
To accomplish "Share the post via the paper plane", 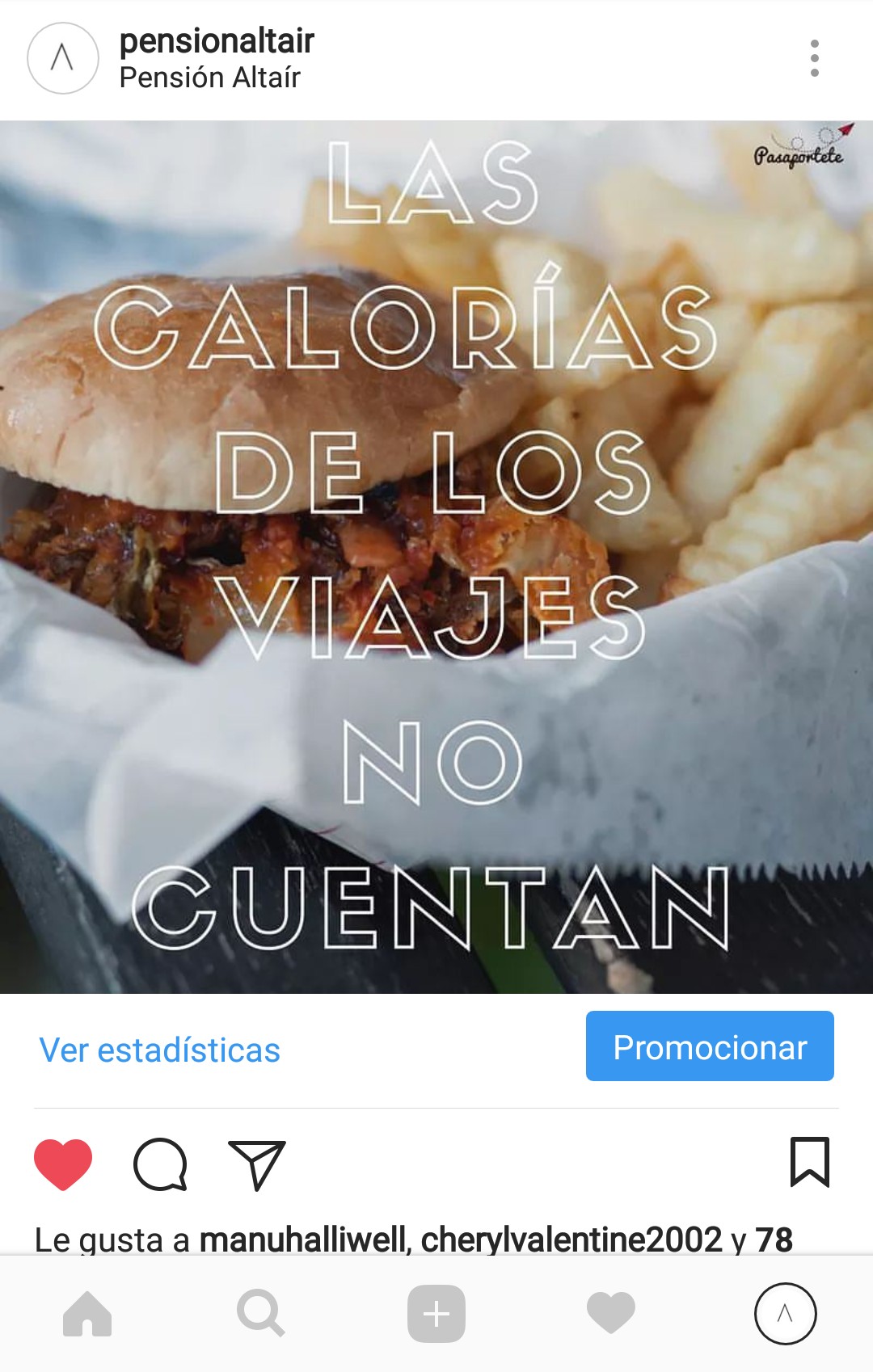I will click(257, 1164).
